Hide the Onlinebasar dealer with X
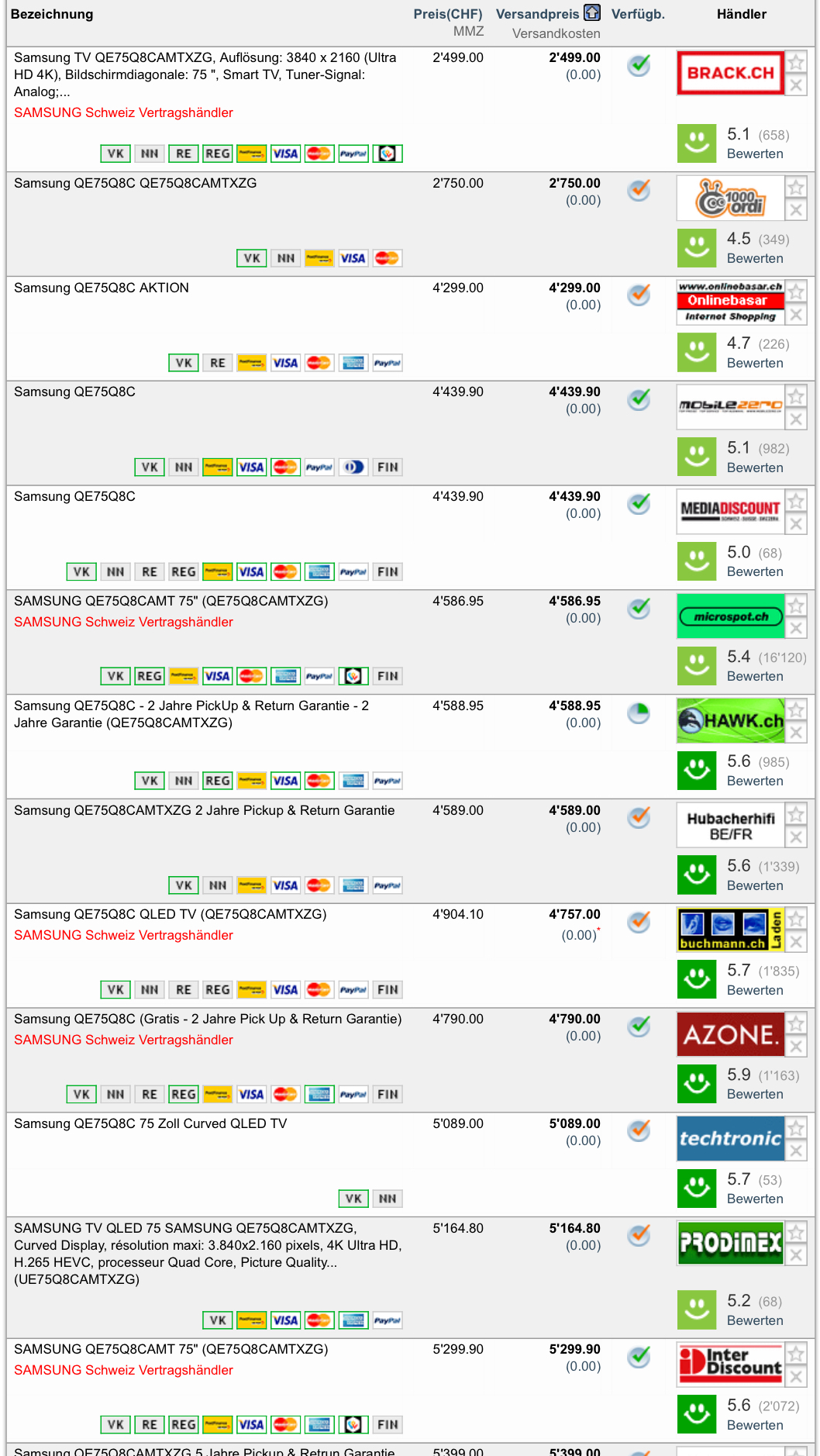The width and height of the screenshot is (820, 1456). 796,315
